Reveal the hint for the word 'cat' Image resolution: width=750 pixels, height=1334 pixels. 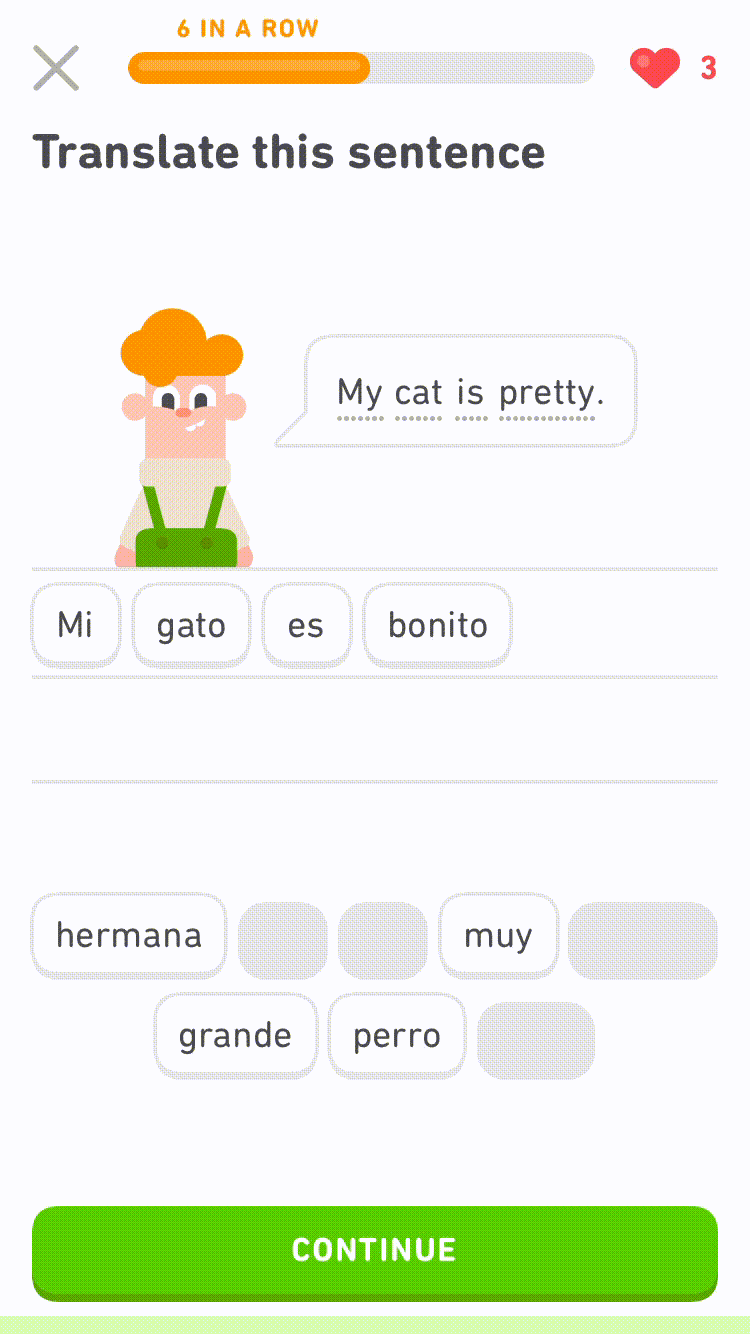click(x=419, y=393)
